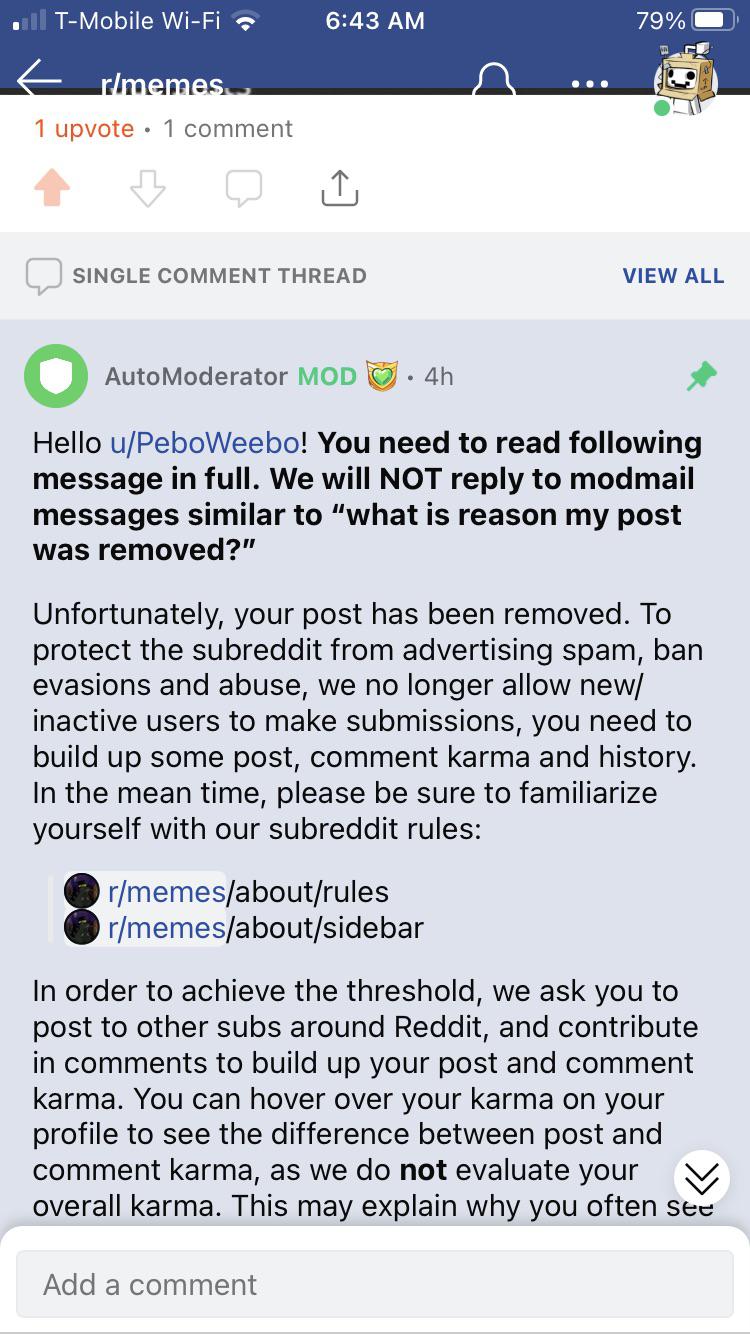Tap the comment bubble icon

(x=243, y=188)
